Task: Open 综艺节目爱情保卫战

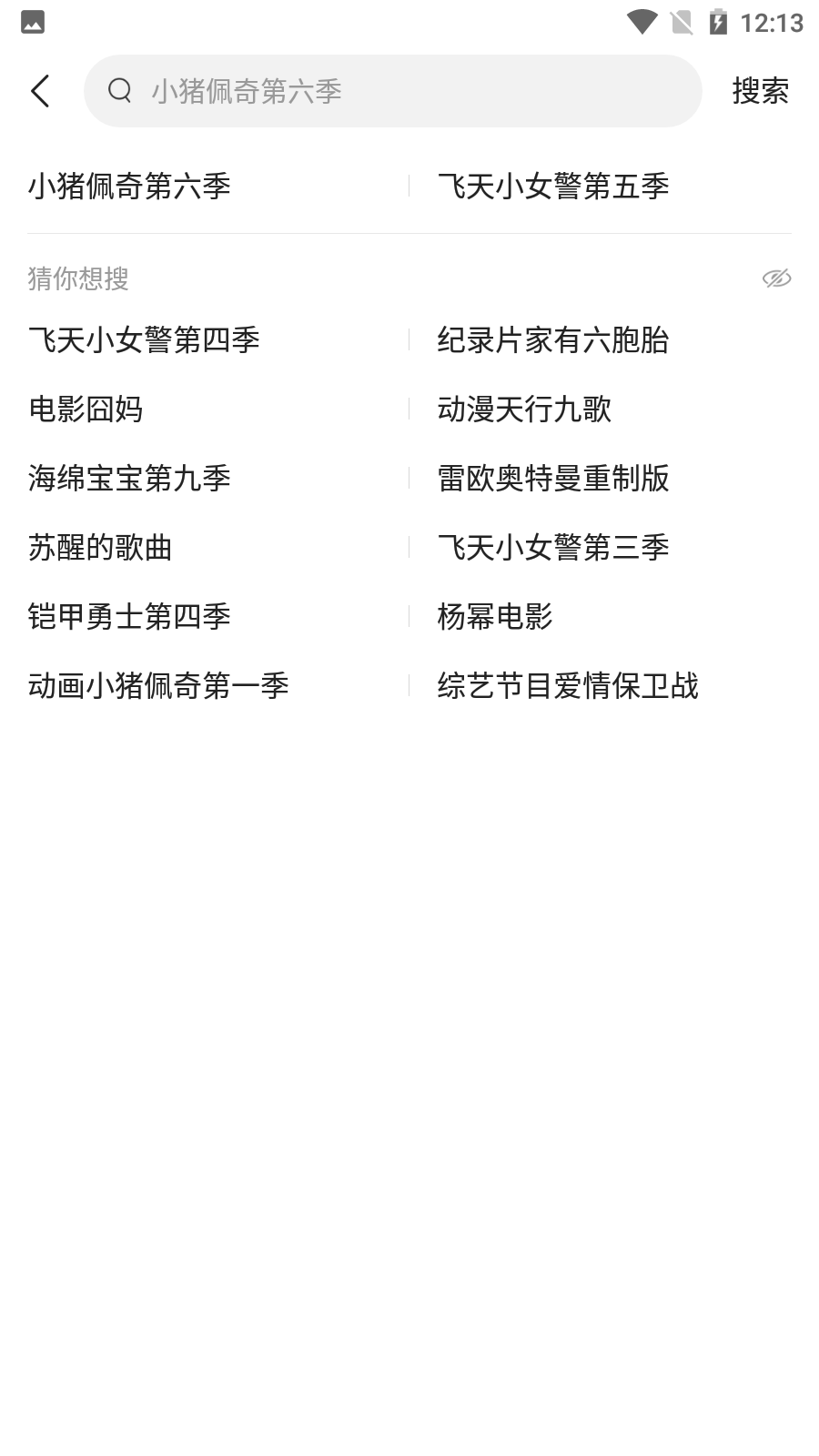Action: pyautogui.click(x=568, y=686)
